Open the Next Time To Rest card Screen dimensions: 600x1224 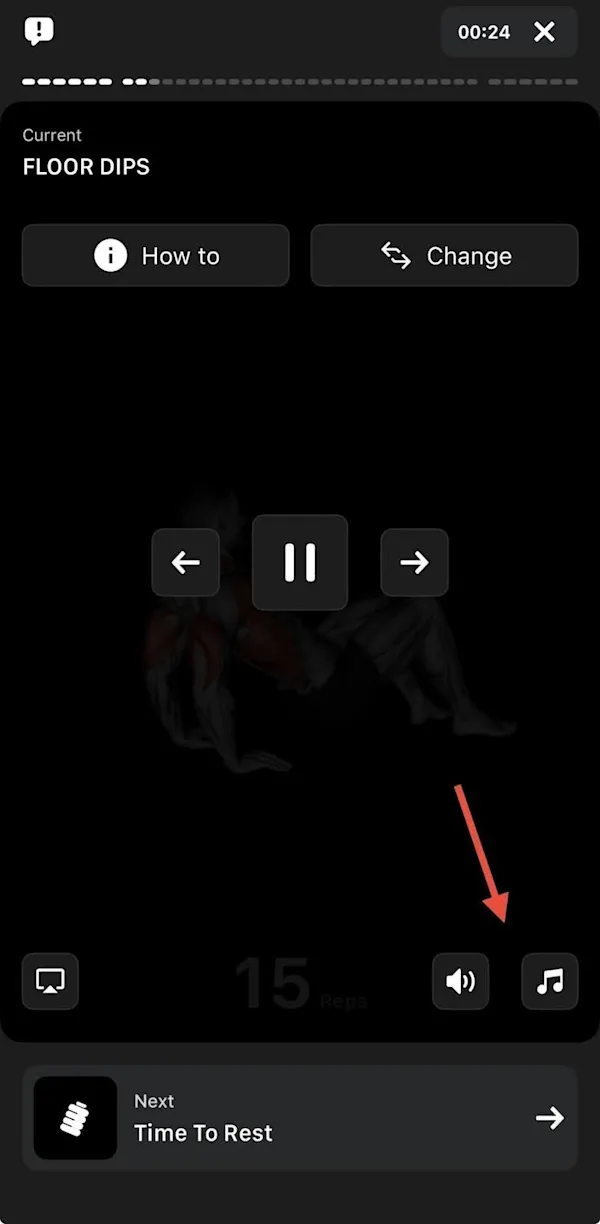coord(300,1117)
